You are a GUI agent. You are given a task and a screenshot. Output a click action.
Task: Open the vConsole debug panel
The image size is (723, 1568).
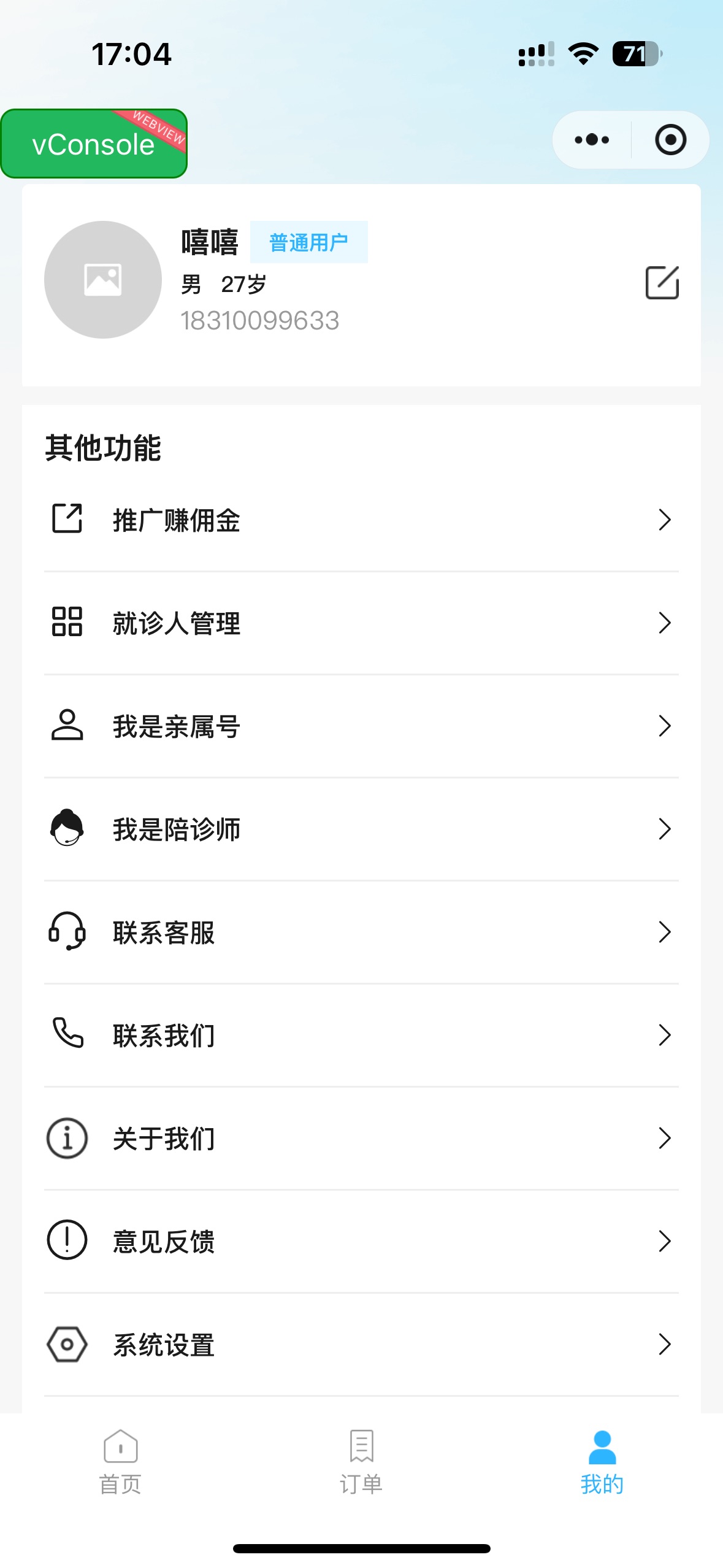(94, 144)
